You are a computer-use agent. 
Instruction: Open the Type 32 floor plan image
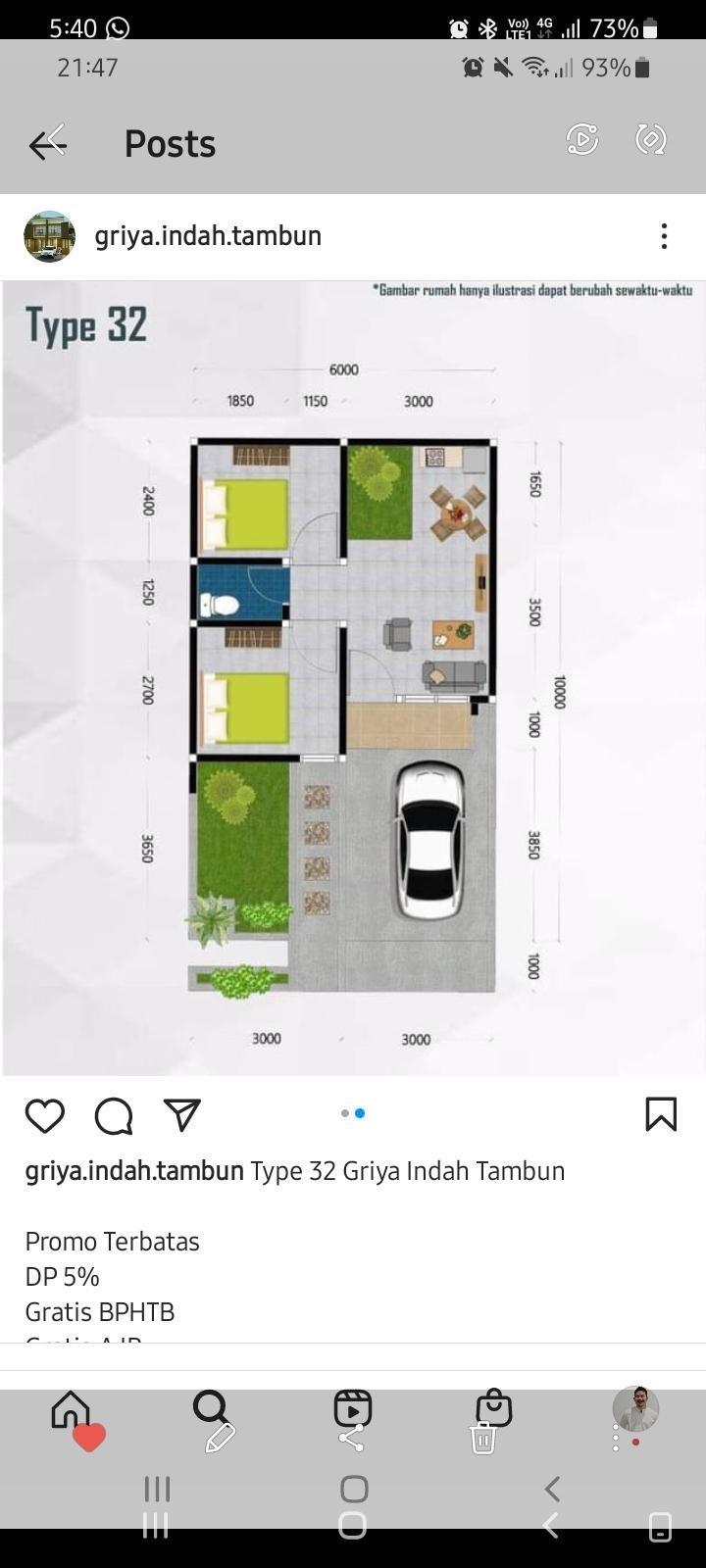353,678
